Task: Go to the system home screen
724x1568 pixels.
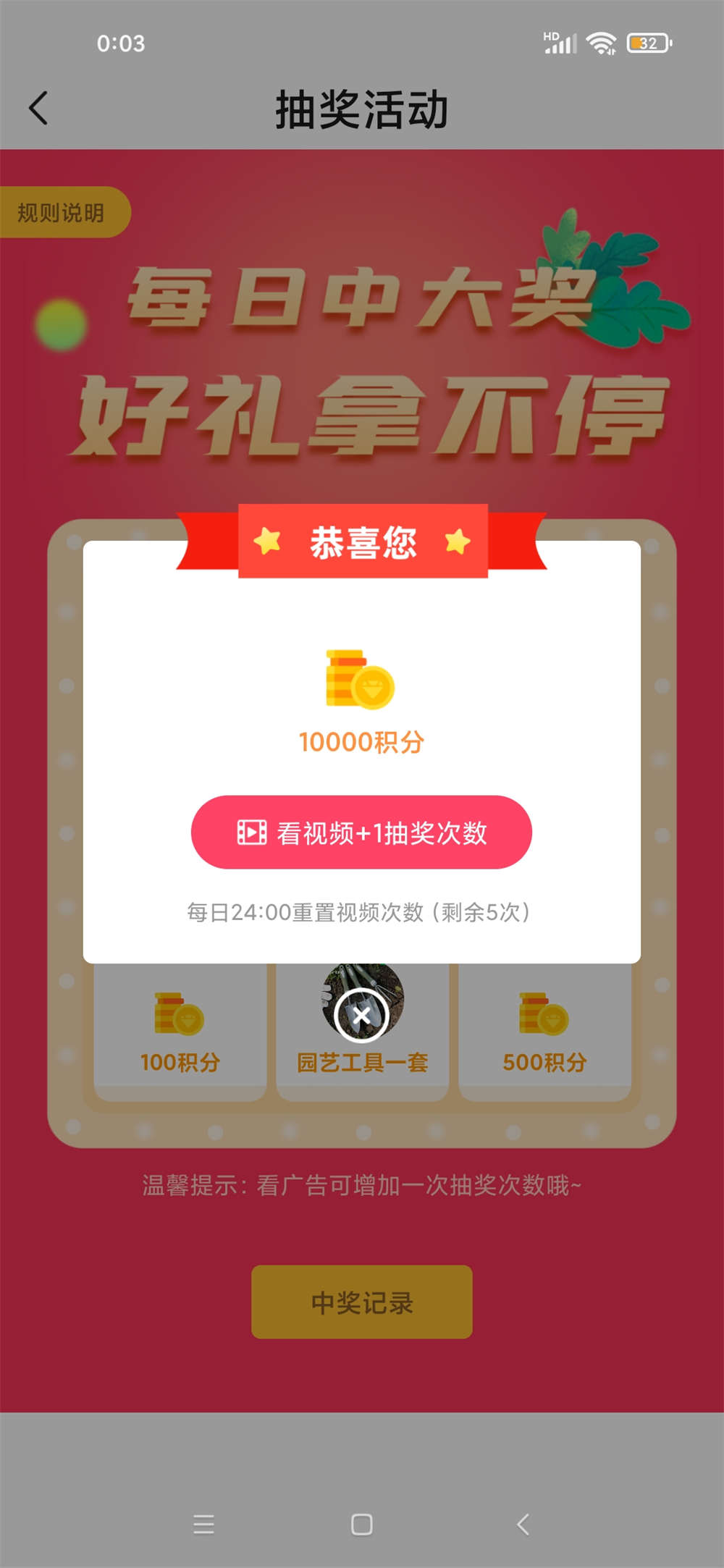Action: tap(361, 1524)
